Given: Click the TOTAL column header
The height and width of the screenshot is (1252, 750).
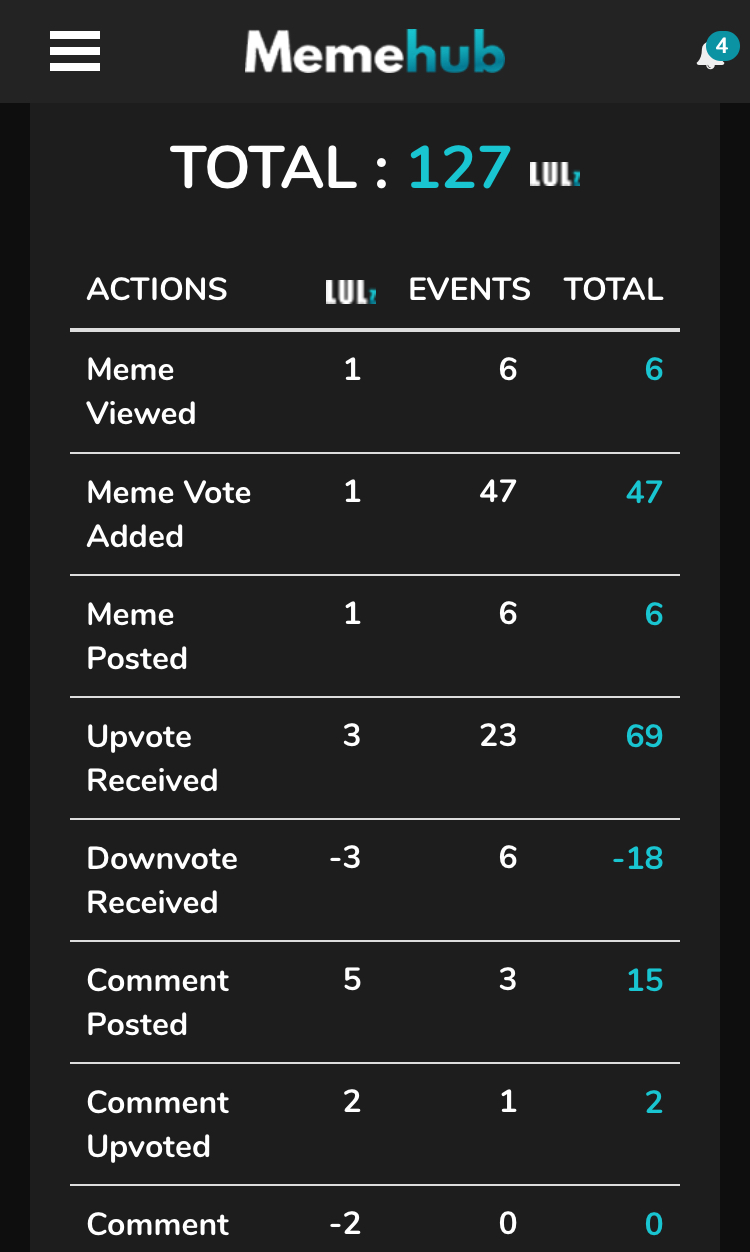Looking at the screenshot, I should point(613,289).
